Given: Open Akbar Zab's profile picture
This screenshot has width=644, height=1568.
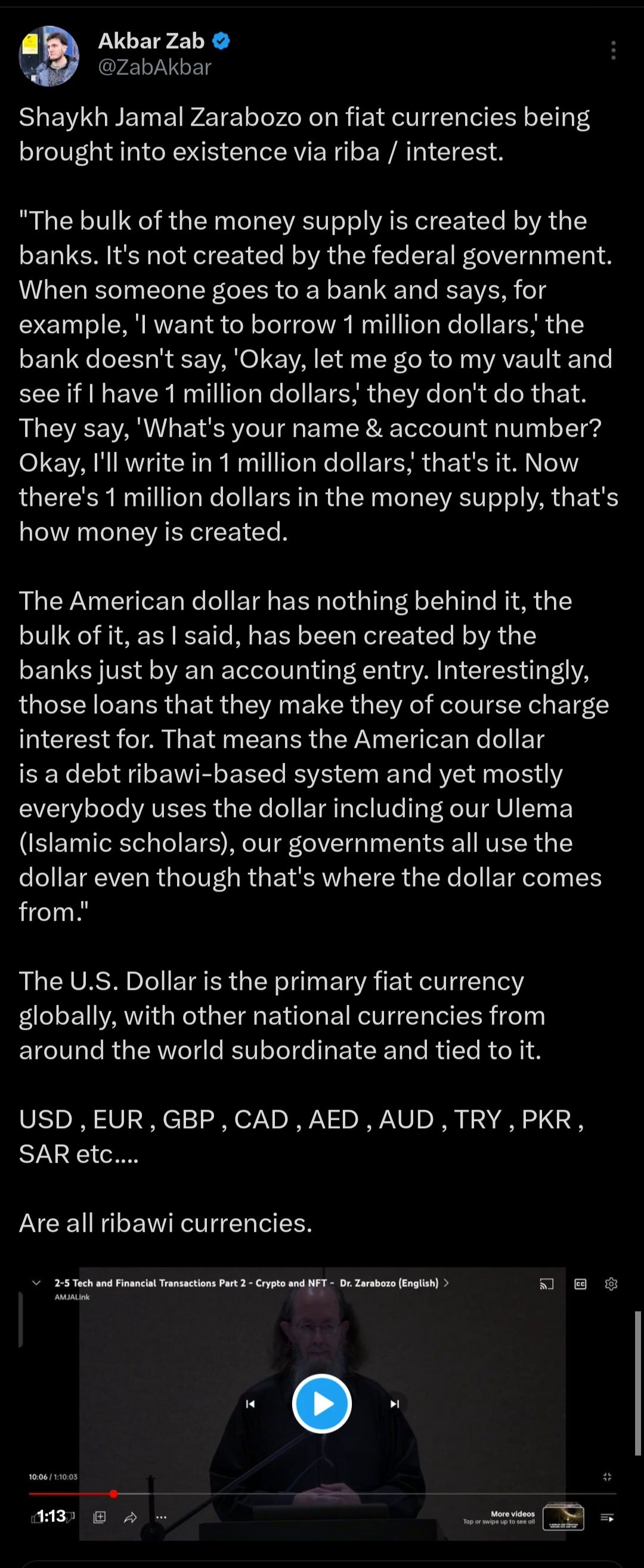Looking at the screenshot, I should coord(49,55).
